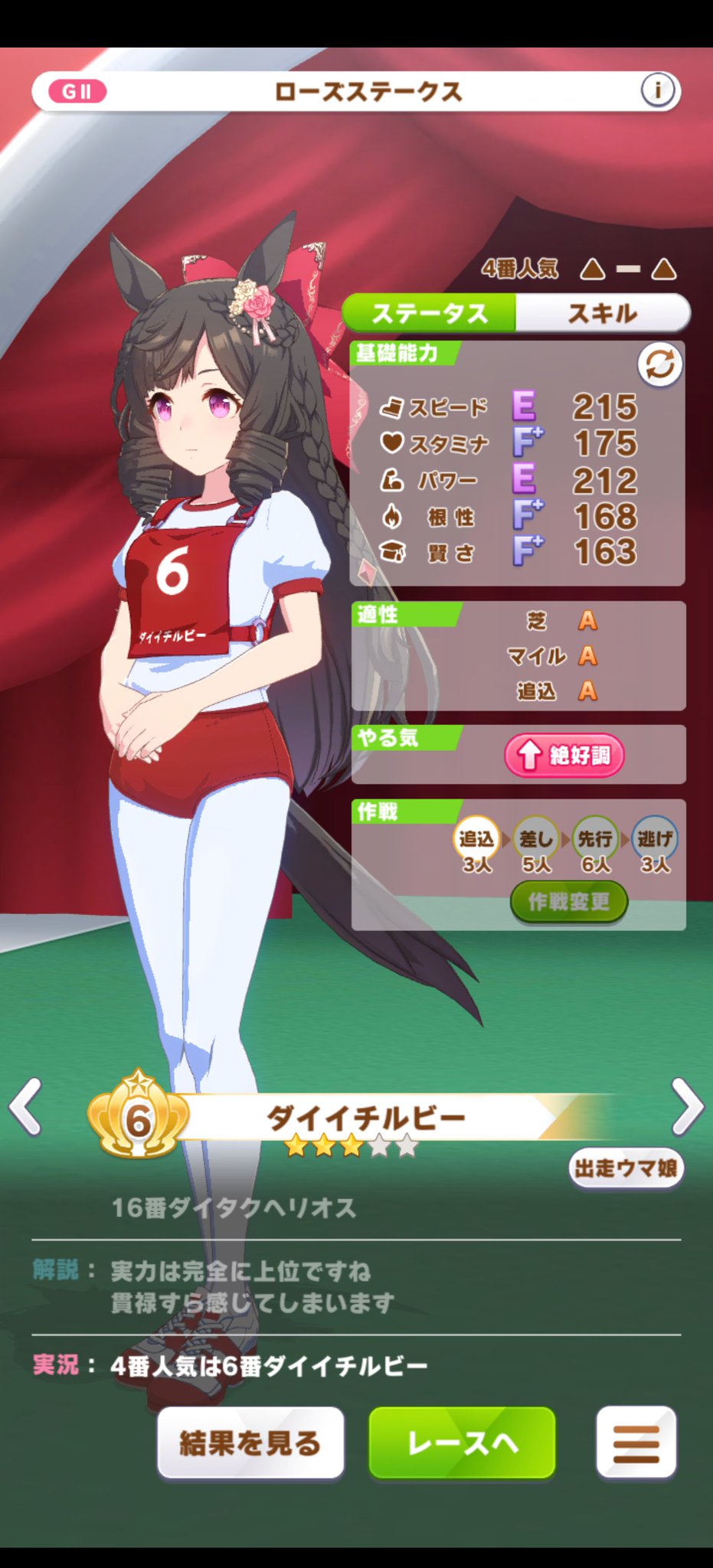Show the next runner with right arrow
713x1568 pixels.
686,1106
